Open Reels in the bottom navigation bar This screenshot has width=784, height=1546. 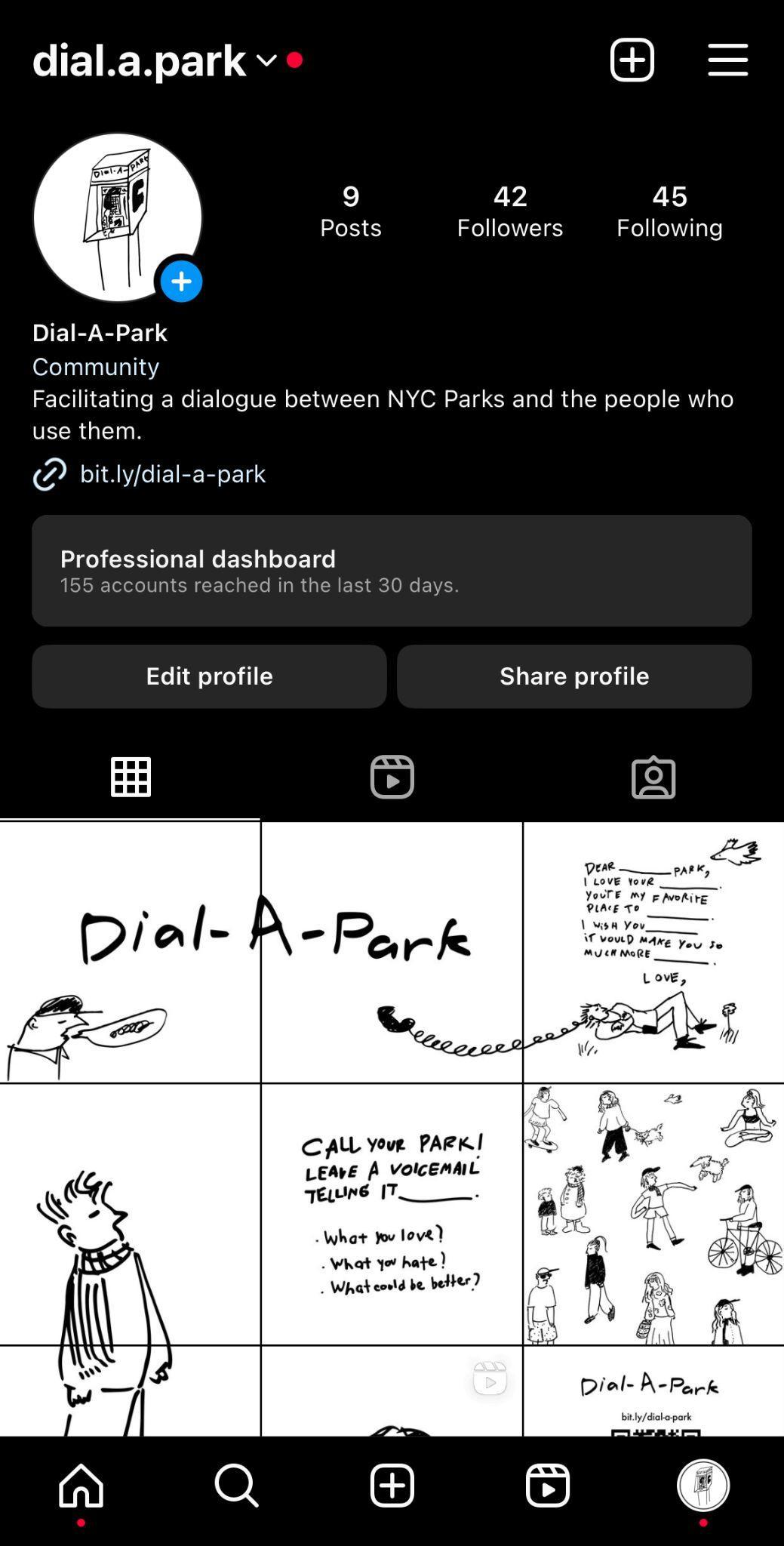pos(547,1485)
